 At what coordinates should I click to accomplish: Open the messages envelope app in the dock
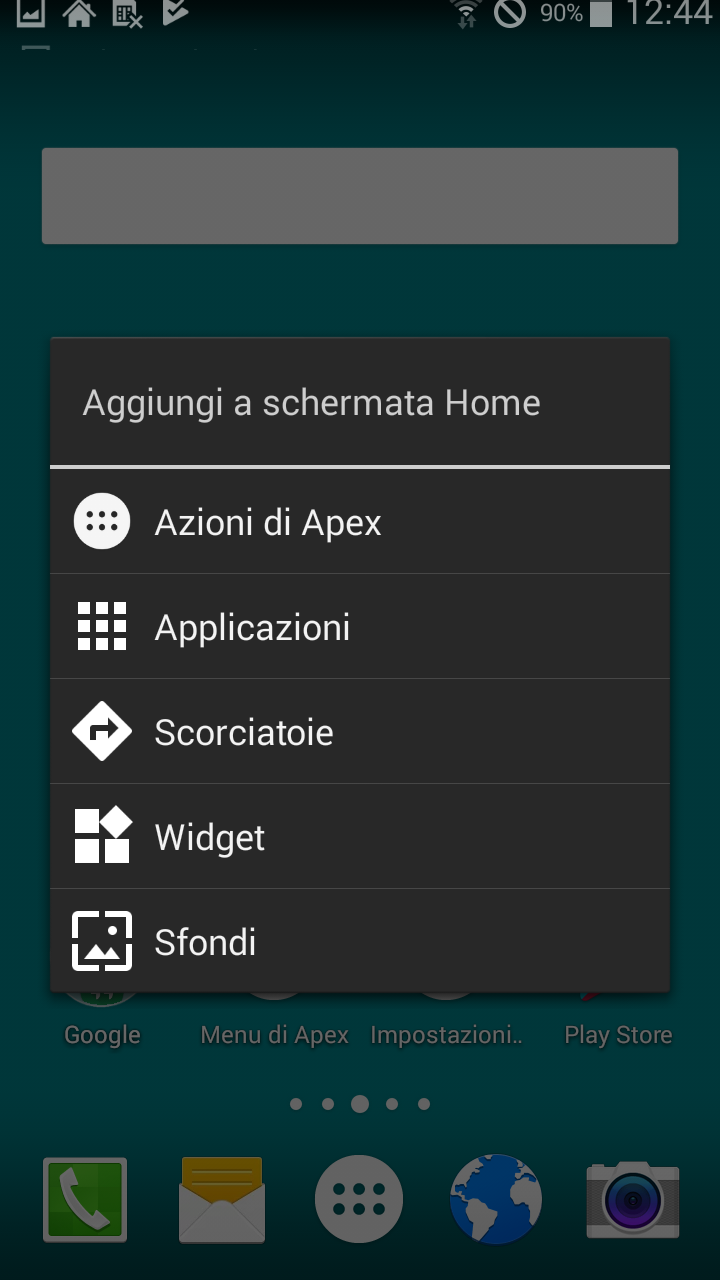222,1199
